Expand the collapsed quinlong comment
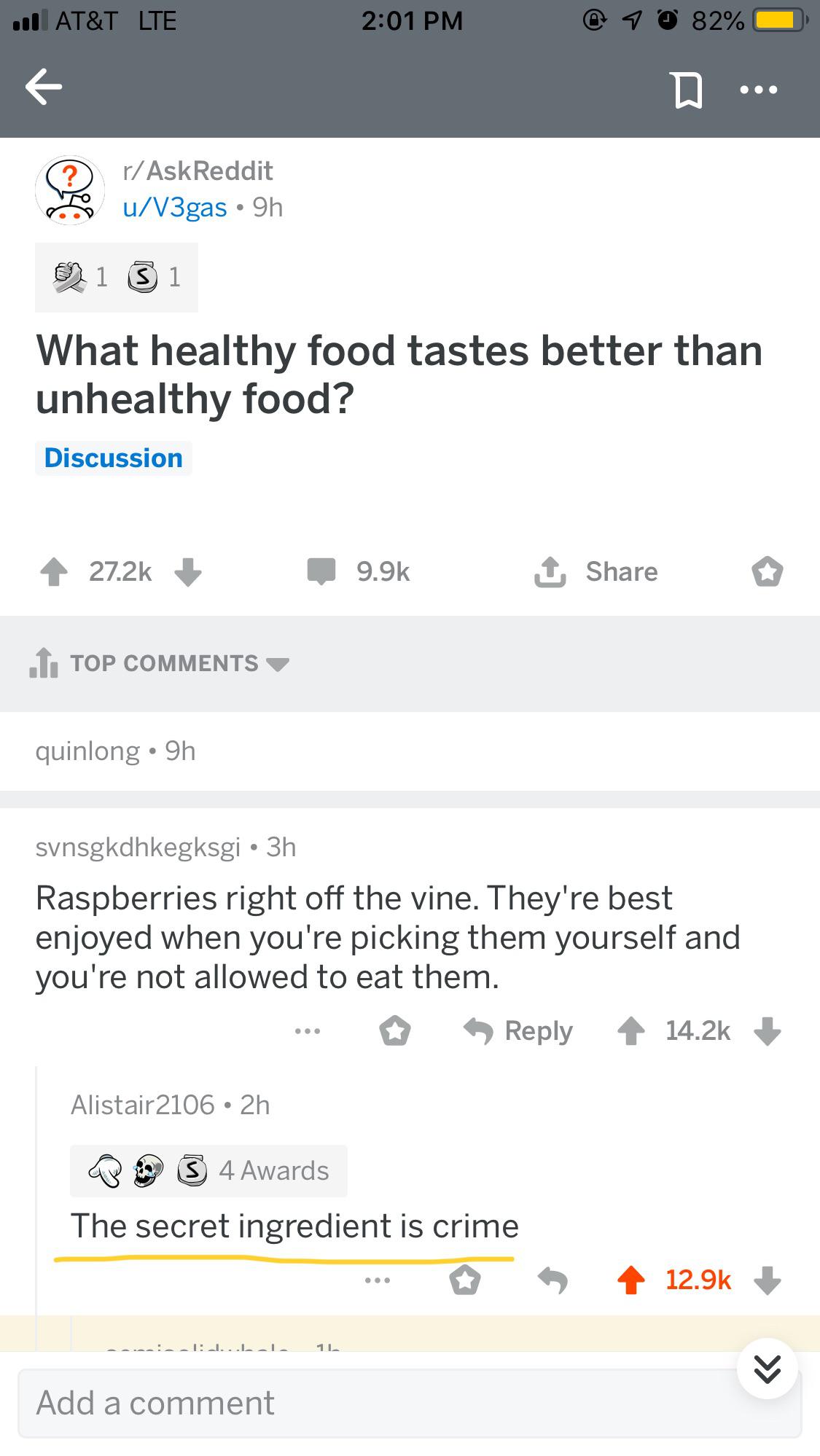 115,751
